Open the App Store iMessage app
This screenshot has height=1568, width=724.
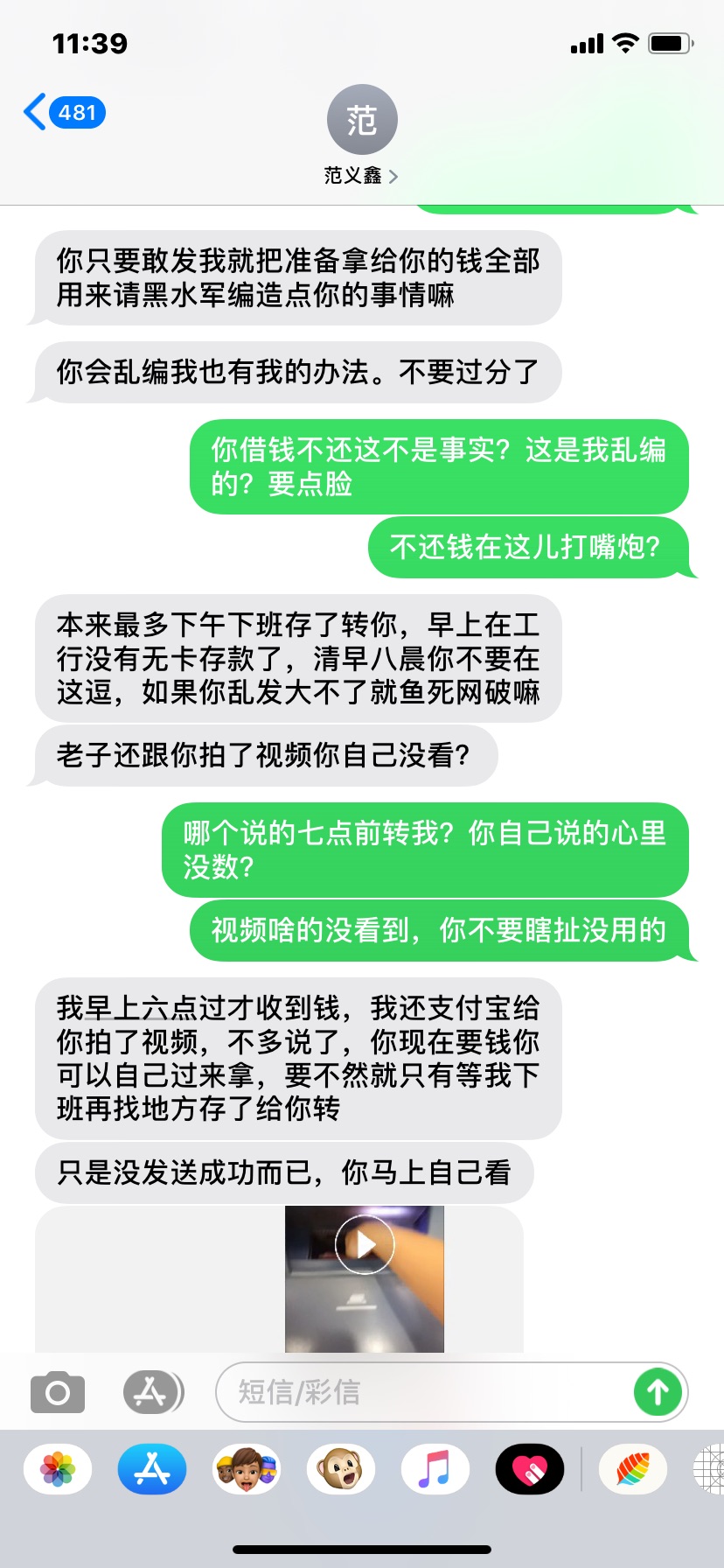pyautogui.click(x=152, y=1469)
